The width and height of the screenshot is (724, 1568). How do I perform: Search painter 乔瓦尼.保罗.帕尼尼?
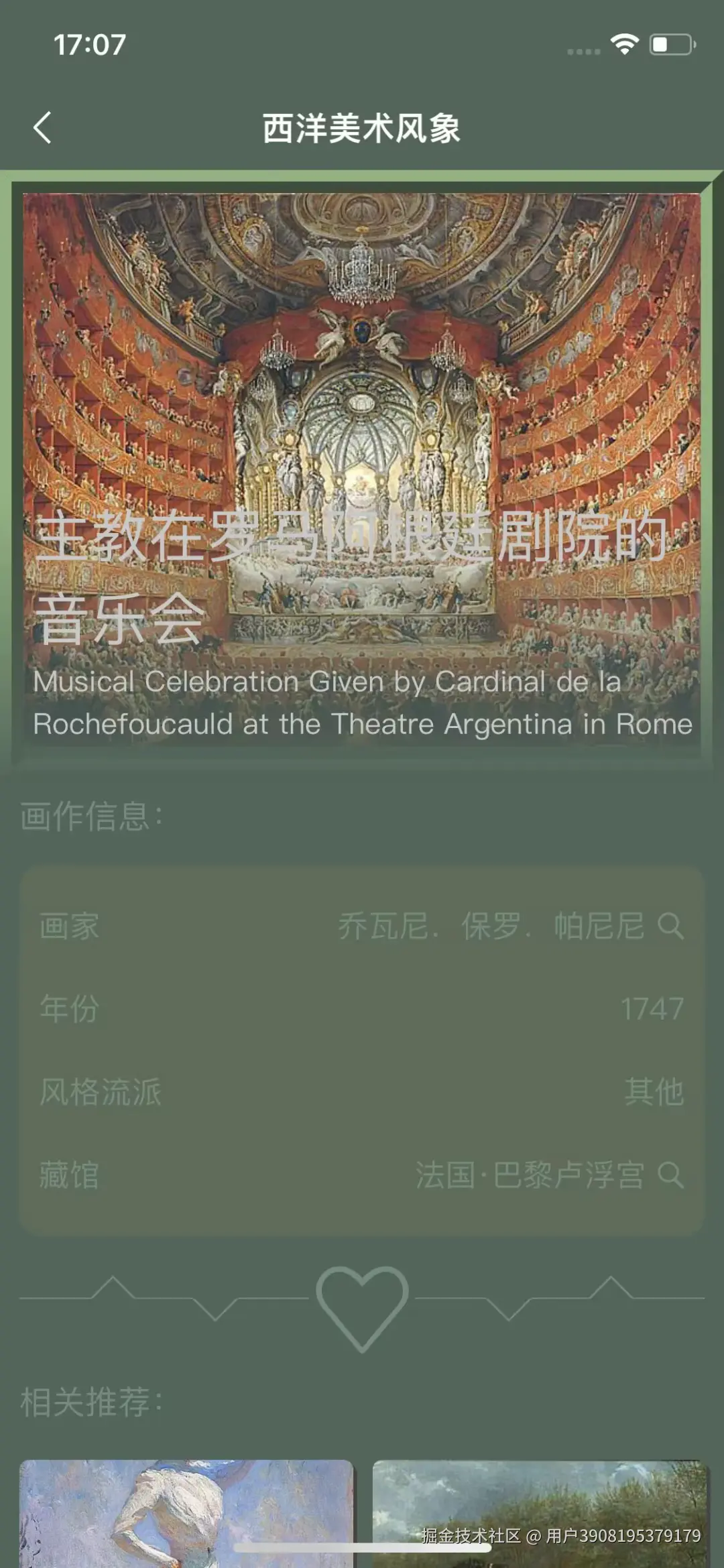coord(670,926)
